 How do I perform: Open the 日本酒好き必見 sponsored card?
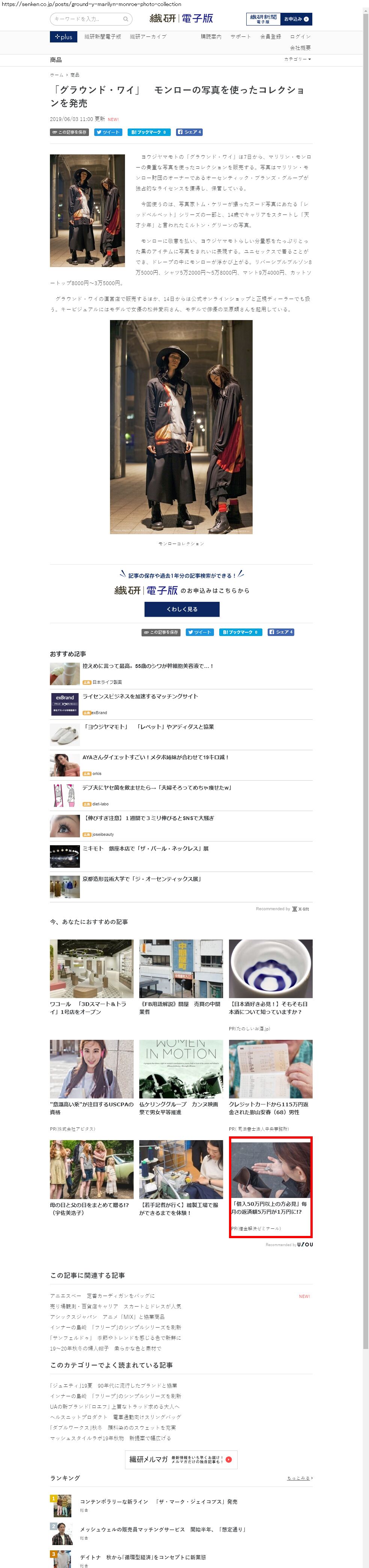point(271,976)
